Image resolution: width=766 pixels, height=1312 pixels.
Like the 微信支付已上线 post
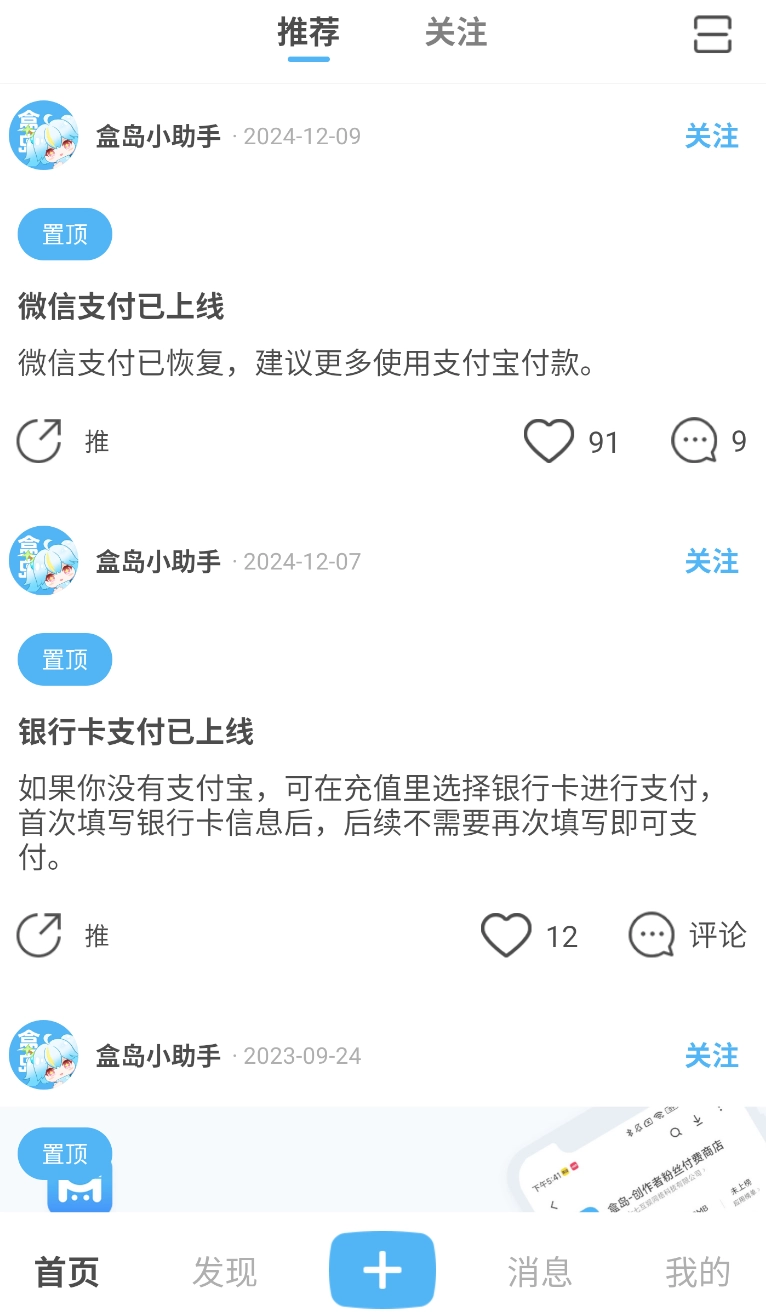click(550, 441)
